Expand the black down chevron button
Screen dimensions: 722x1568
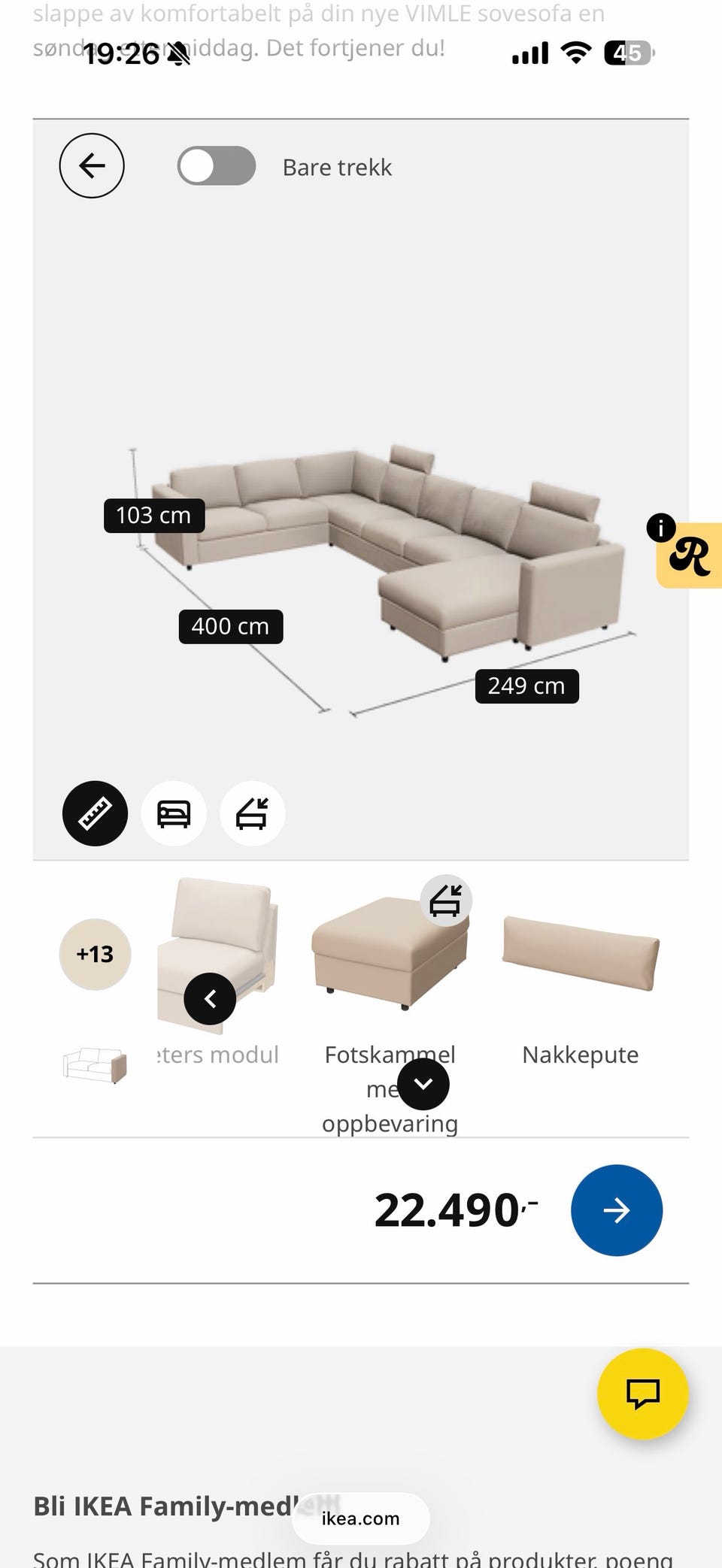click(423, 1084)
